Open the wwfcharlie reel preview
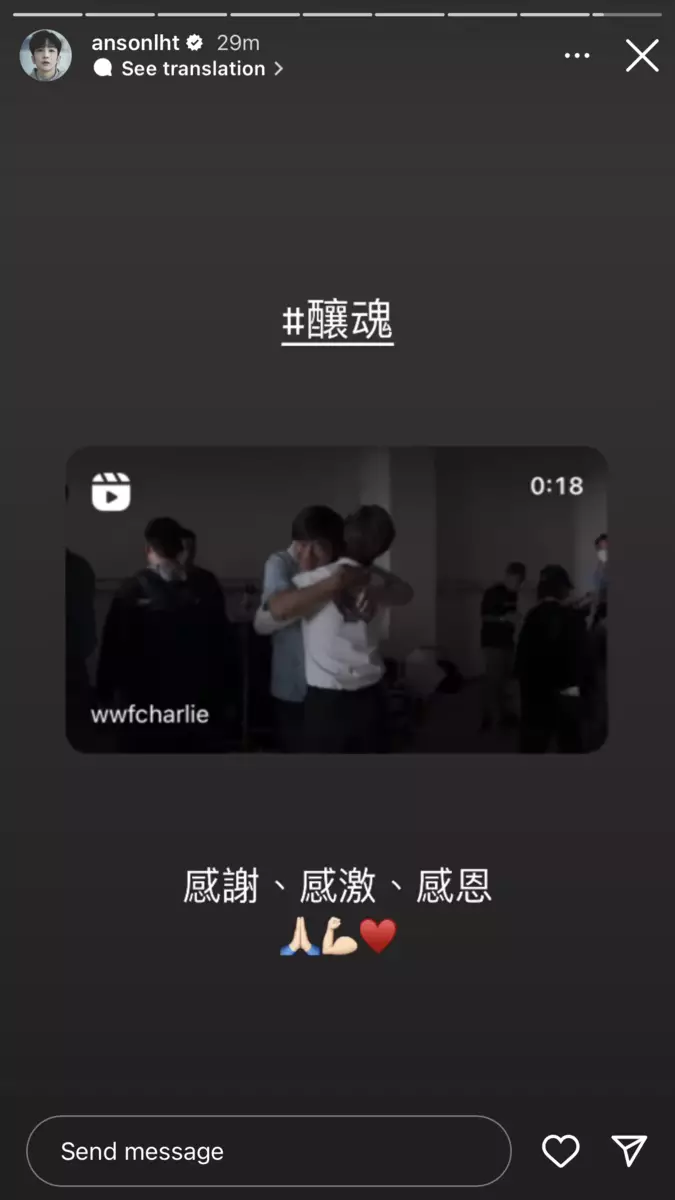Screen dimensions: 675x1200 (337, 600)
